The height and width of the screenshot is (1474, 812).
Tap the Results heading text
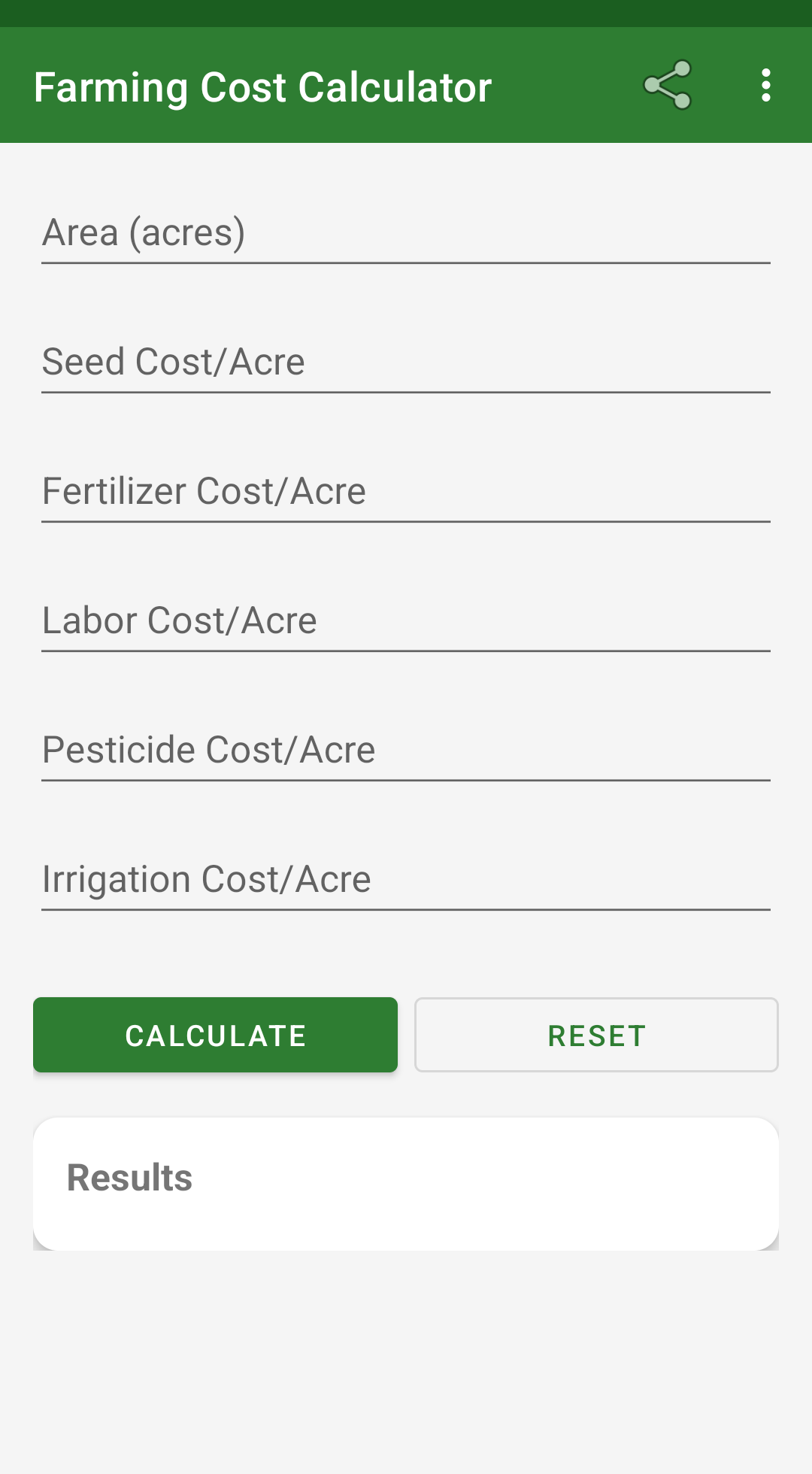pyautogui.click(x=129, y=1177)
